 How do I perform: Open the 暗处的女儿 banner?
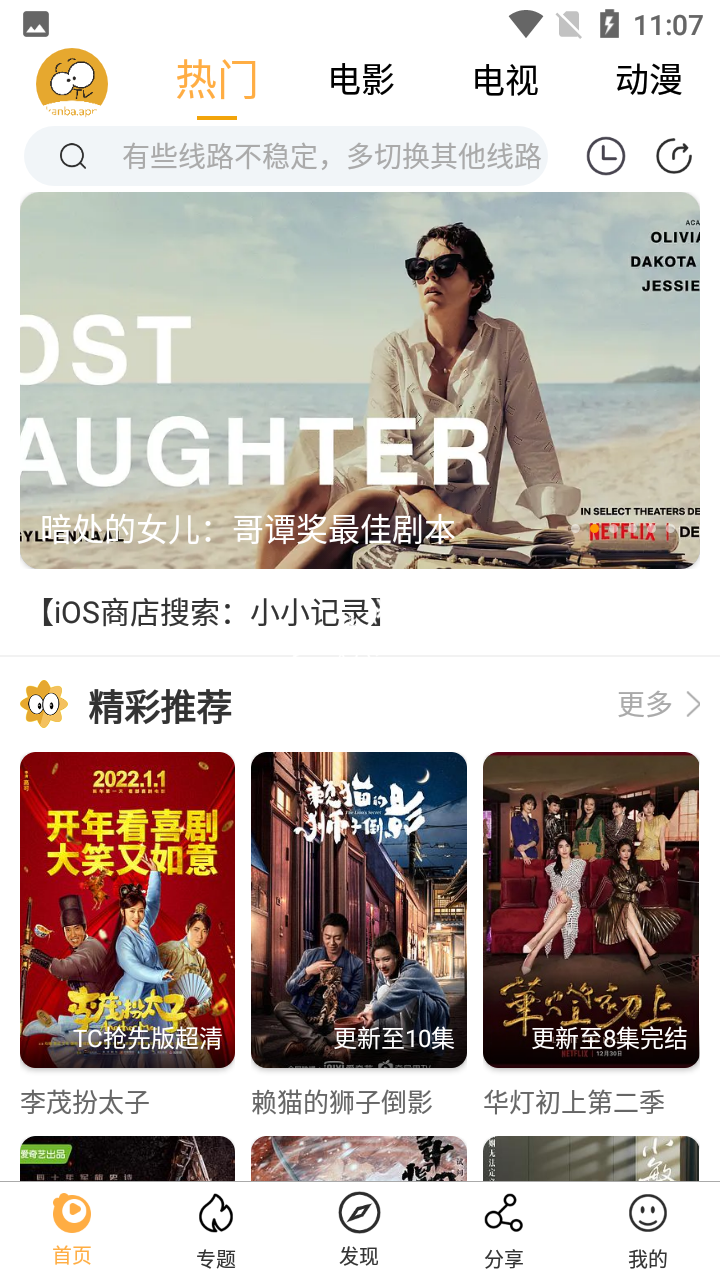(x=360, y=380)
